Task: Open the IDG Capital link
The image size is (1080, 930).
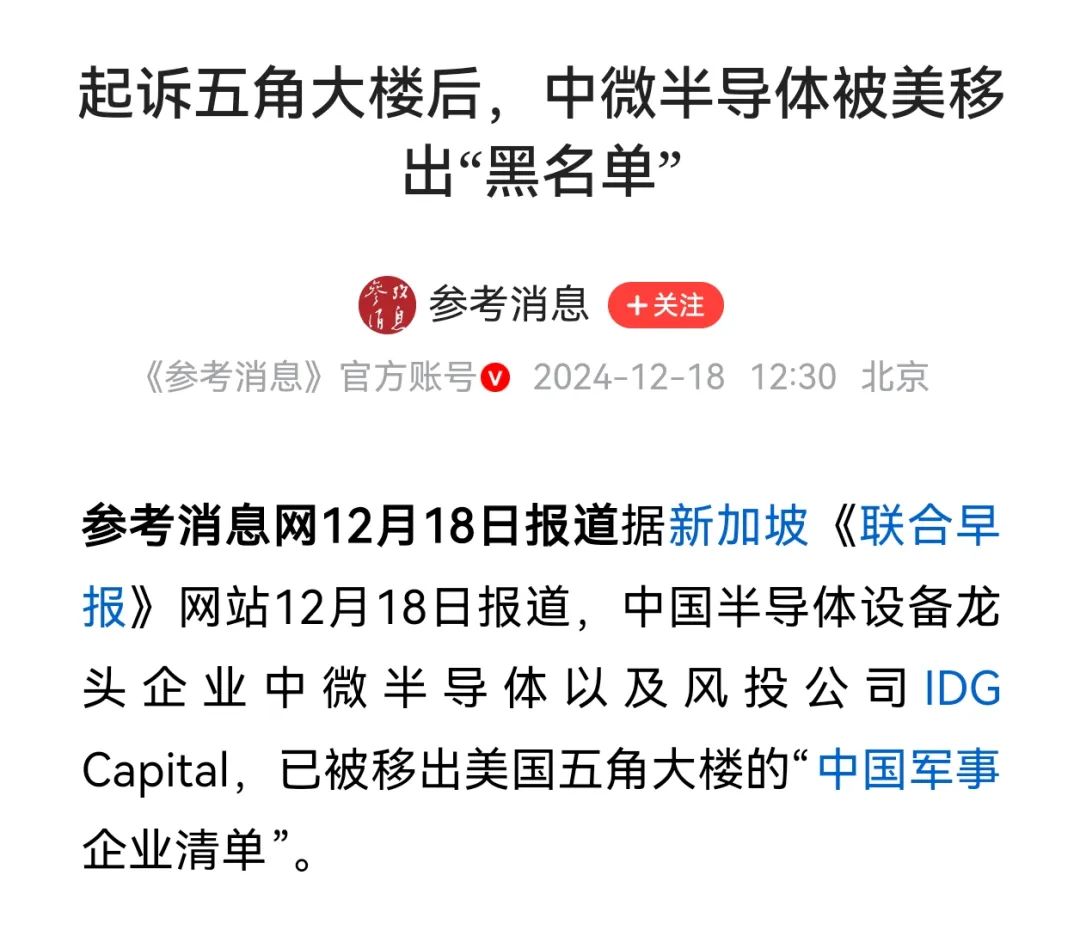Action: point(960,690)
